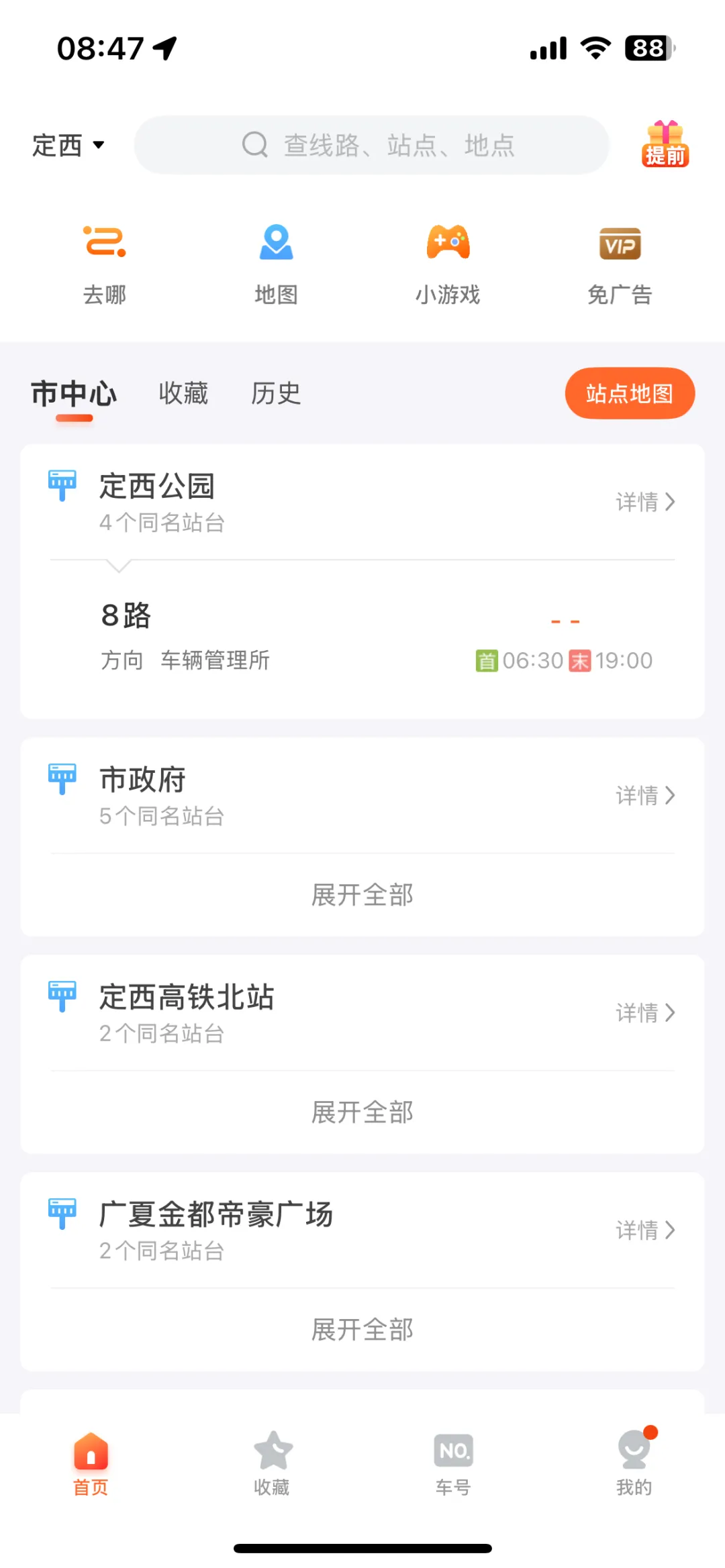This screenshot has width=725, height=1568.
Task: View 详情 for 市政府 stop
Action: [x=644, y=796]
